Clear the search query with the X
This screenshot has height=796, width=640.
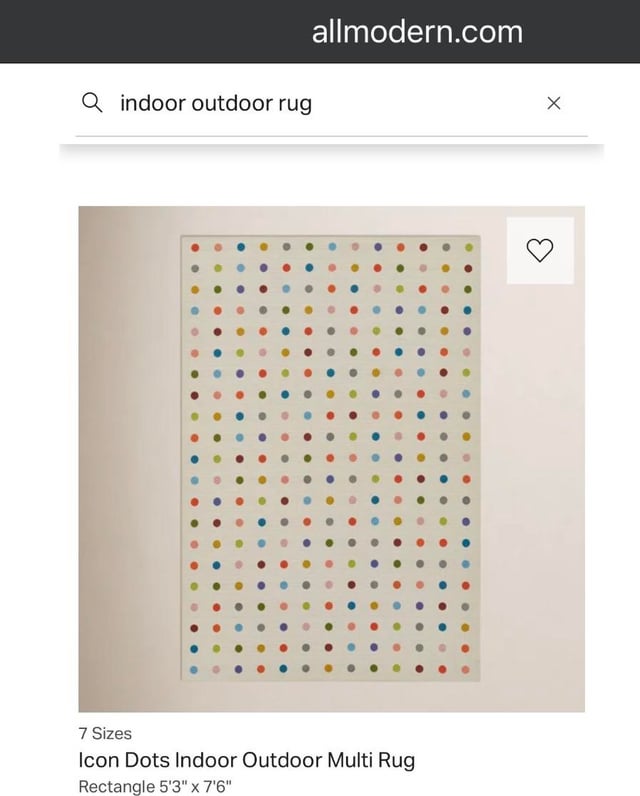(x=554, y=103)
